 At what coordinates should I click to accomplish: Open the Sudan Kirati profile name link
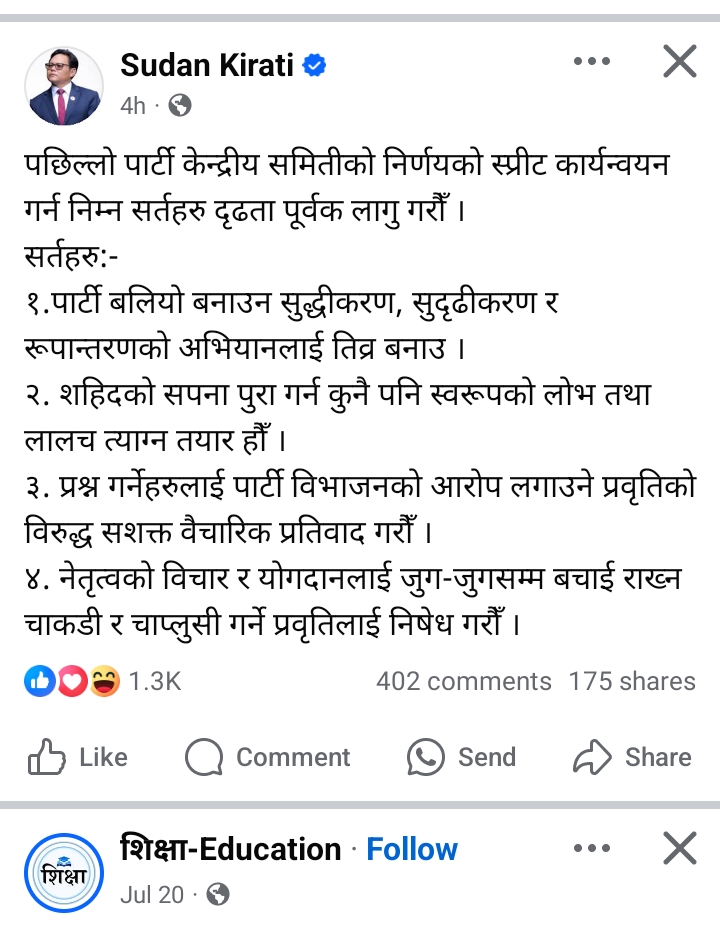tap(207, 65)
